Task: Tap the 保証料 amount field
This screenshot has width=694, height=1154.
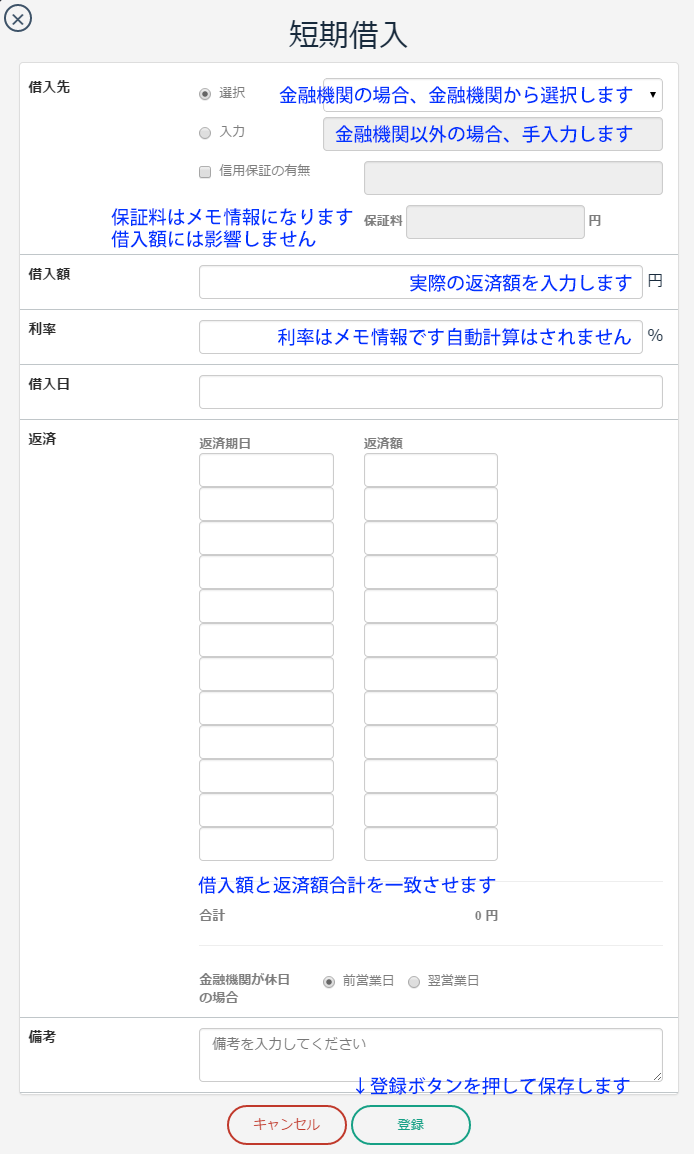Action: pyautogui.click(x=495, y=222)
